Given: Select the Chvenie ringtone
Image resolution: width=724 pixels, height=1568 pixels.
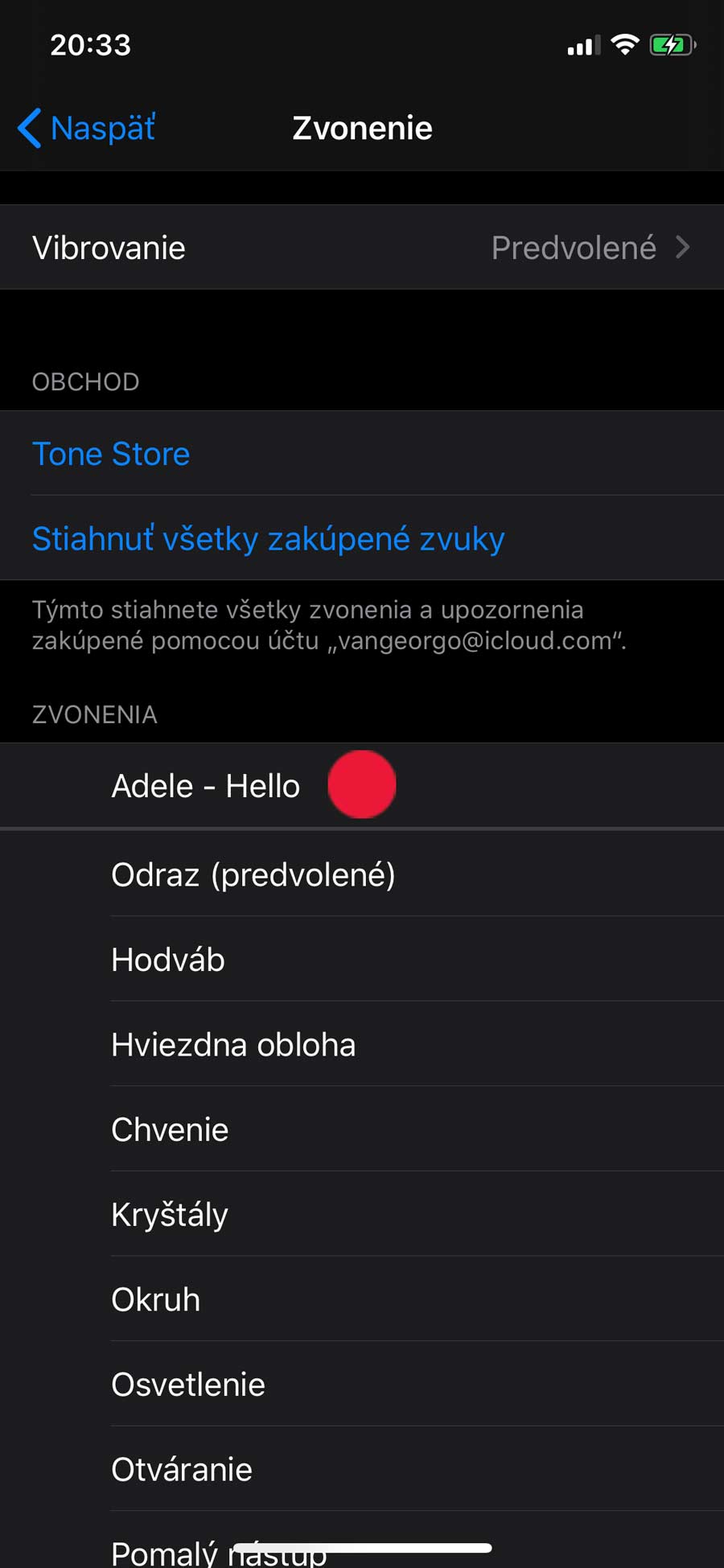Looking at the screenshot, I should click(362, 1130).
